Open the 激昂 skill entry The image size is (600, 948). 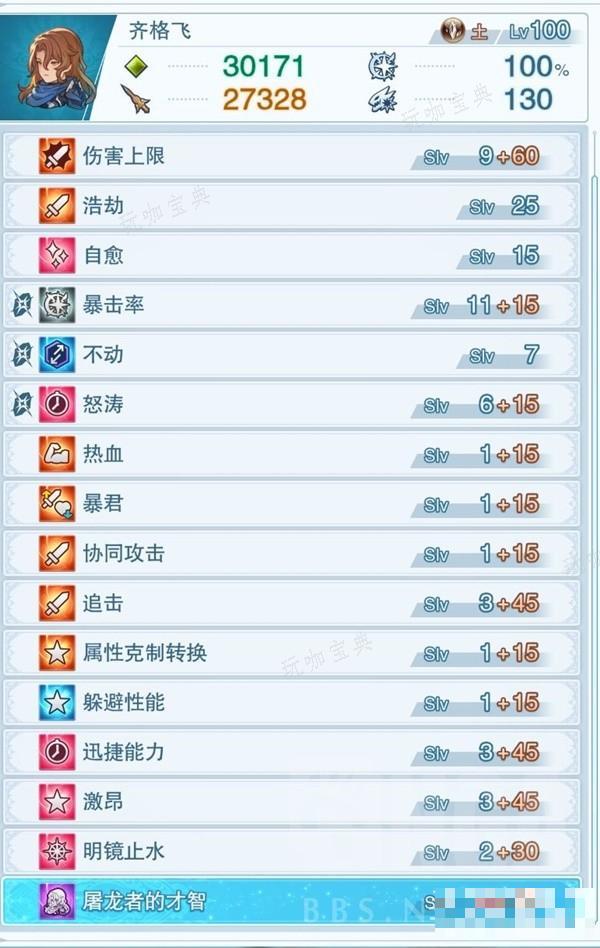[290, 802]
